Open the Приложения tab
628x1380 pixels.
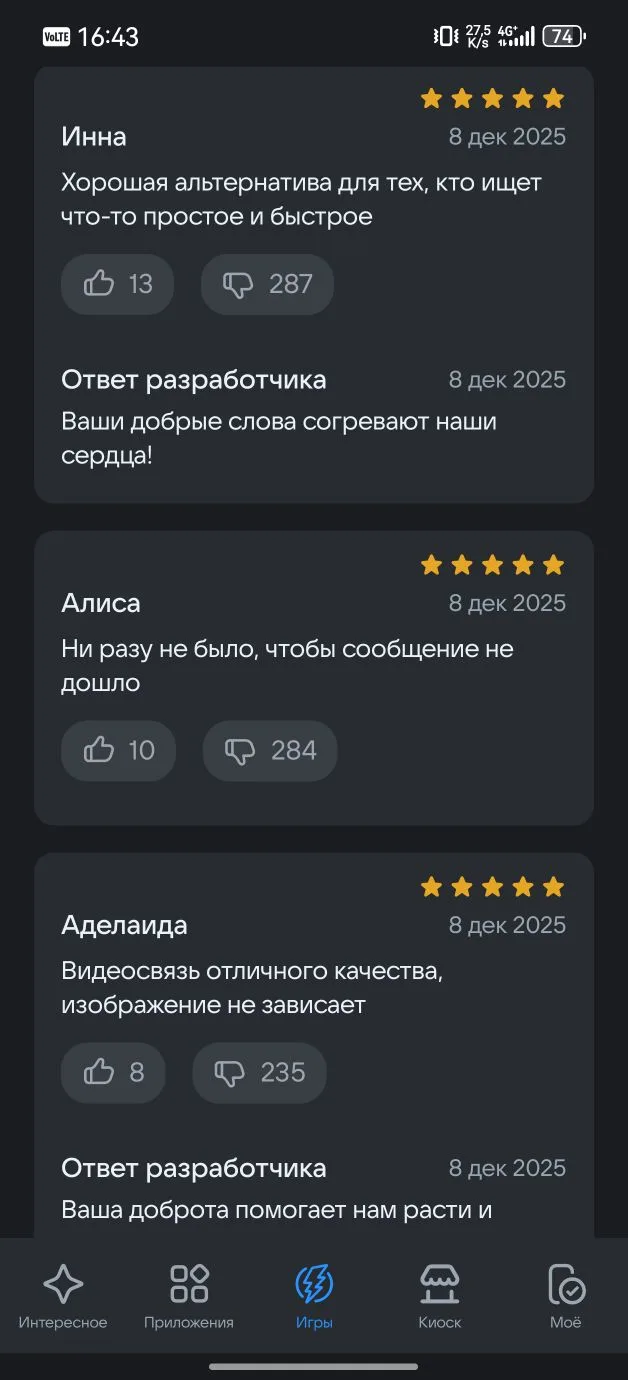click(x=189, y=1296)
